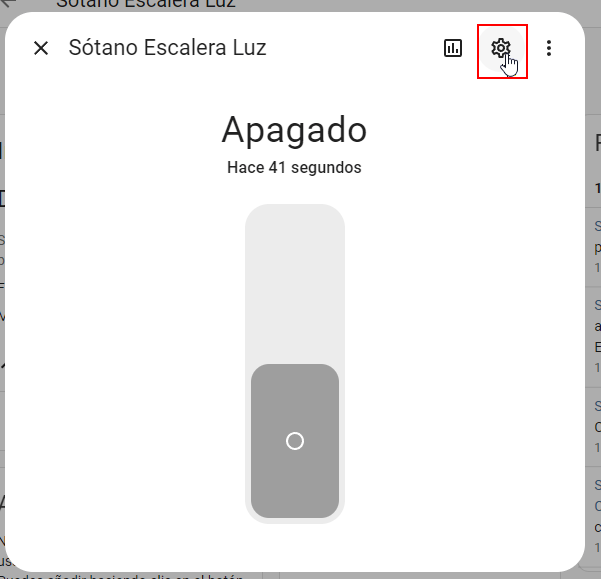The height and width of the screenshot is (579, 601).
Task: Open the entity settings gear
Action: [x=501, y=48]
